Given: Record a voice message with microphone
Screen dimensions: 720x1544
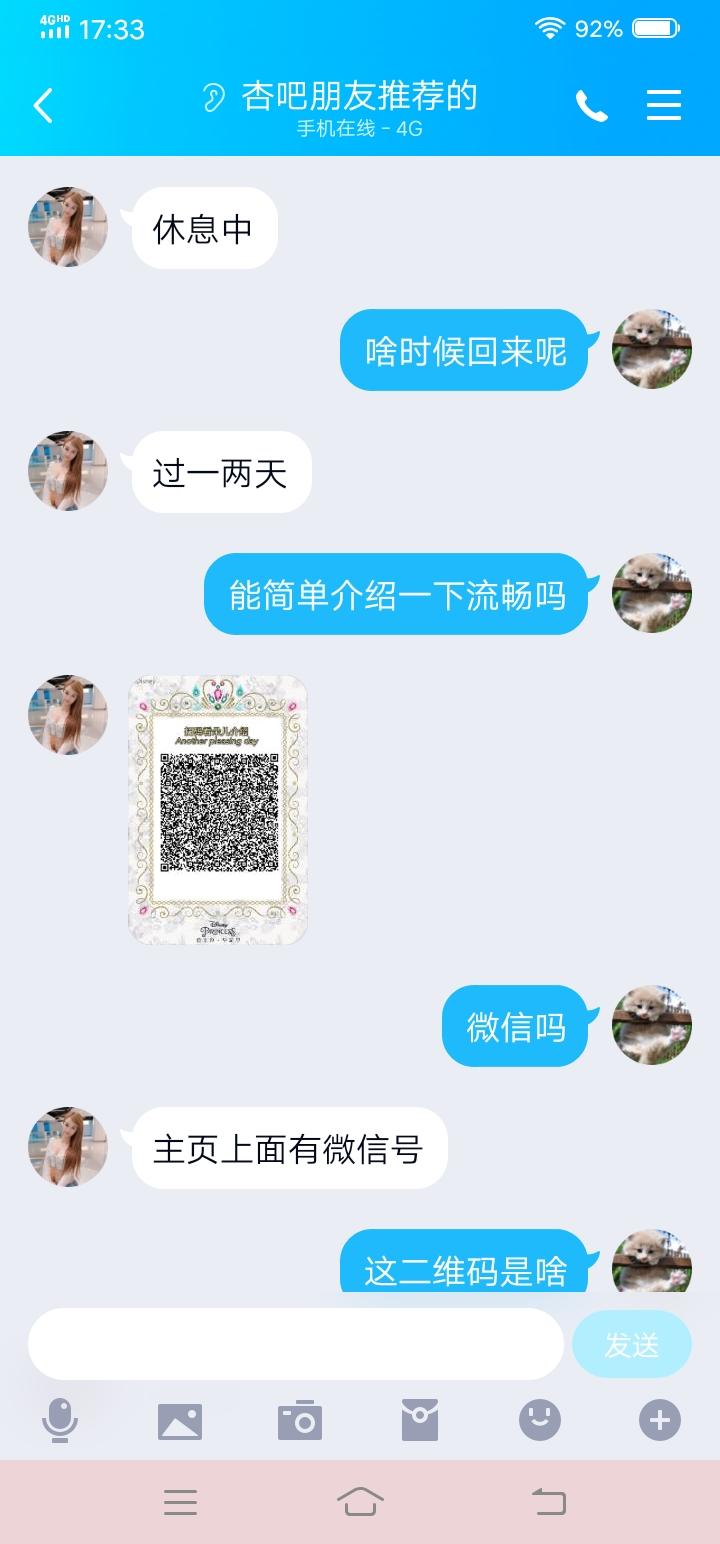Looking at the screenshot, I should 60,1420.
